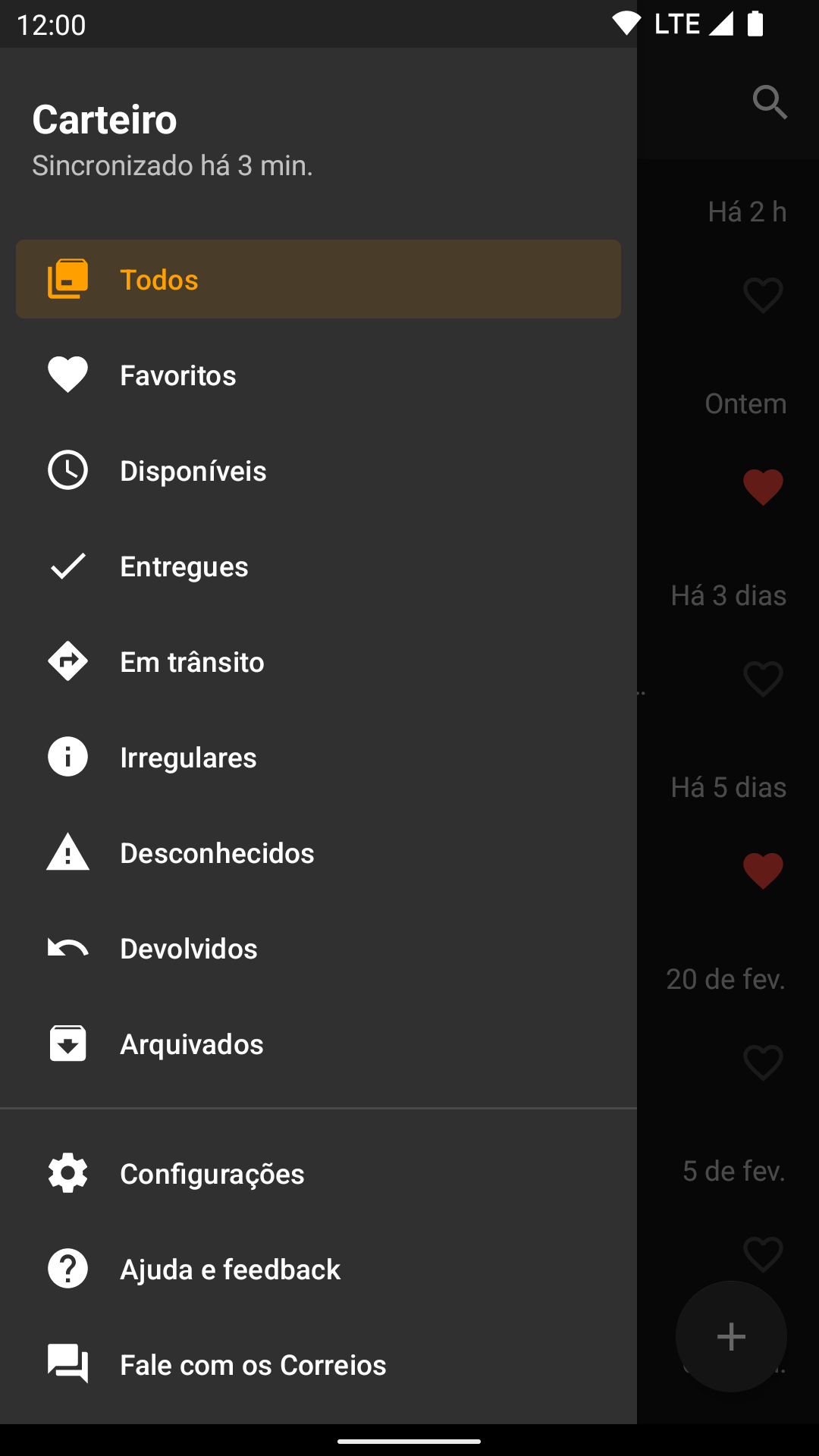Open the Entregues filter
This screenshot has width=819, height=1456.
coord(318,566)
